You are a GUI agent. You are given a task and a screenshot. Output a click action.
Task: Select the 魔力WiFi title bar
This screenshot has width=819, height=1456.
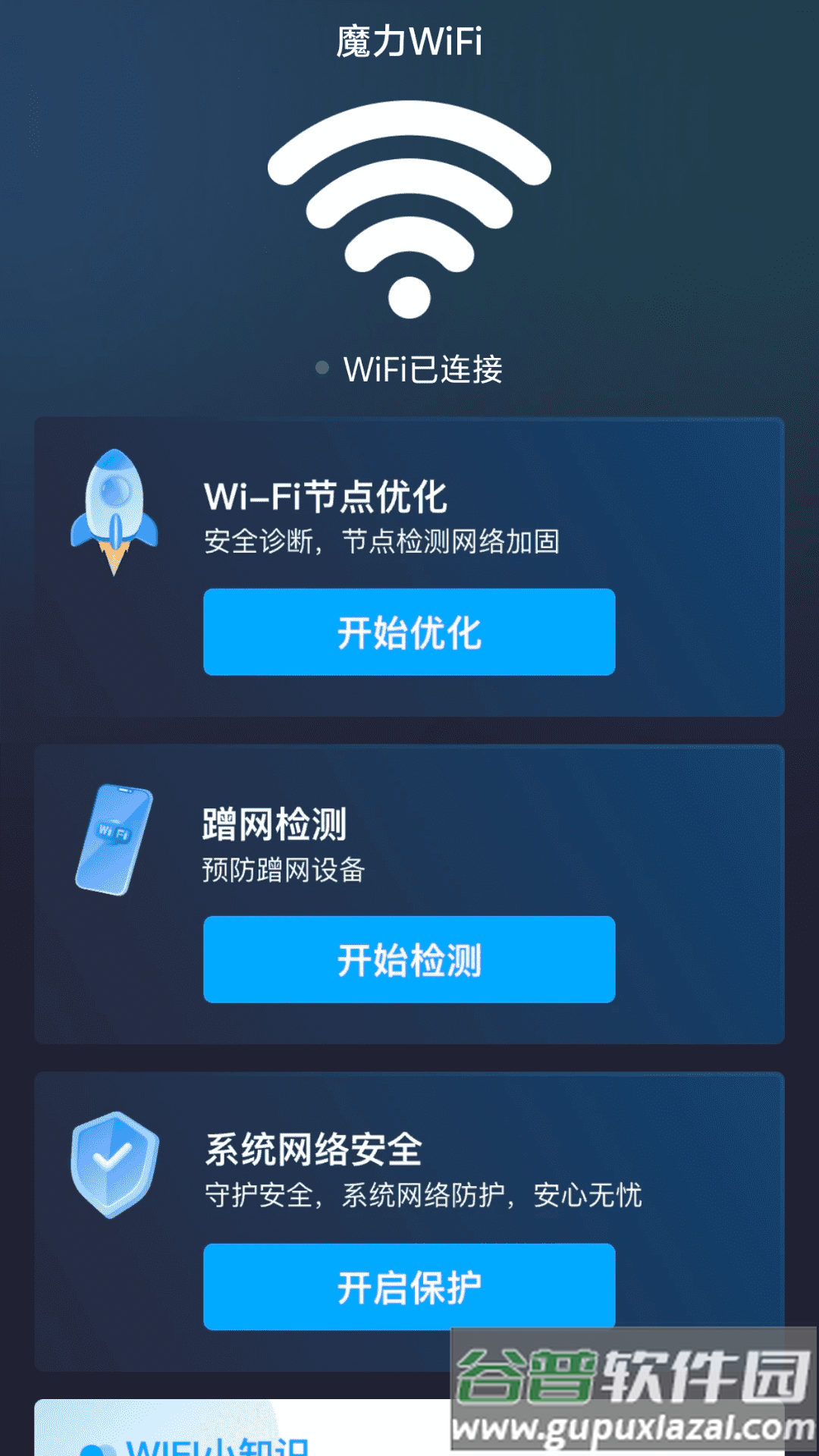[408, 42]
